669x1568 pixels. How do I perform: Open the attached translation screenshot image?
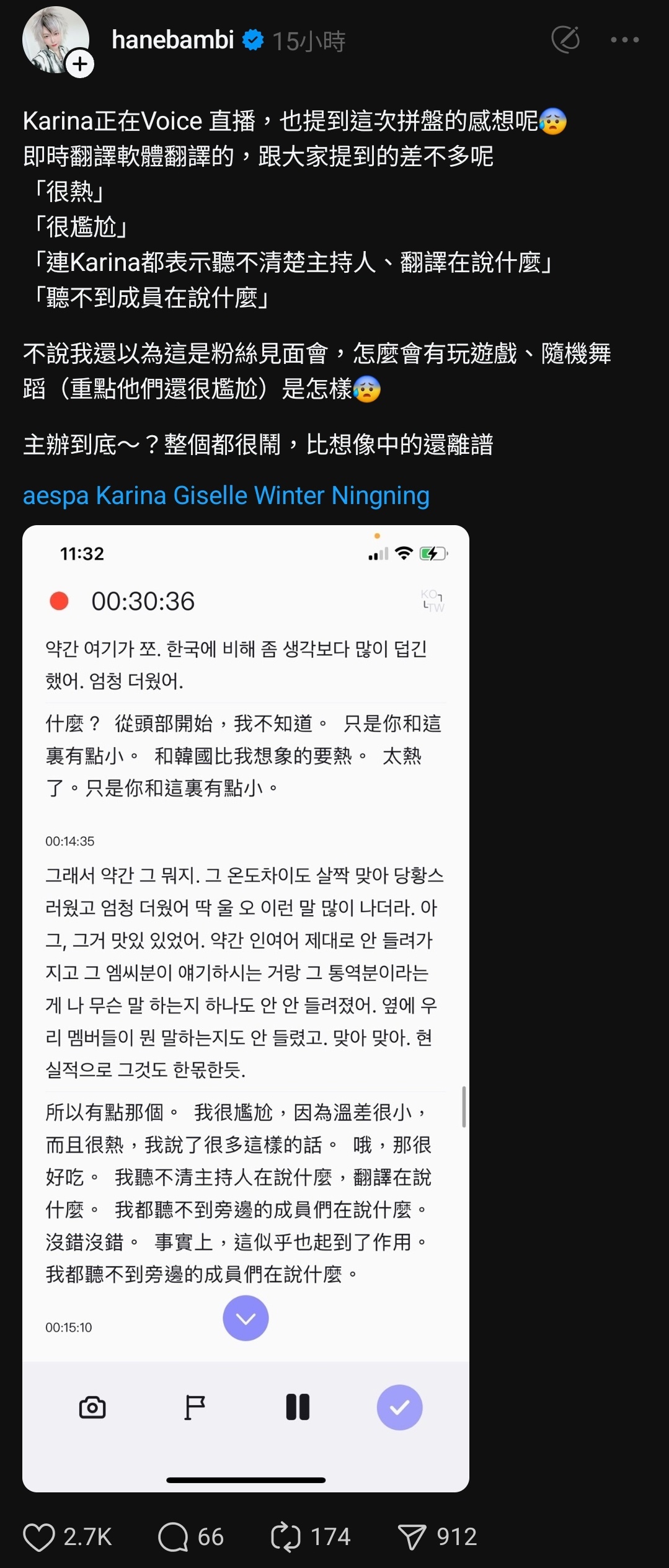click(x=246, y=1008)
